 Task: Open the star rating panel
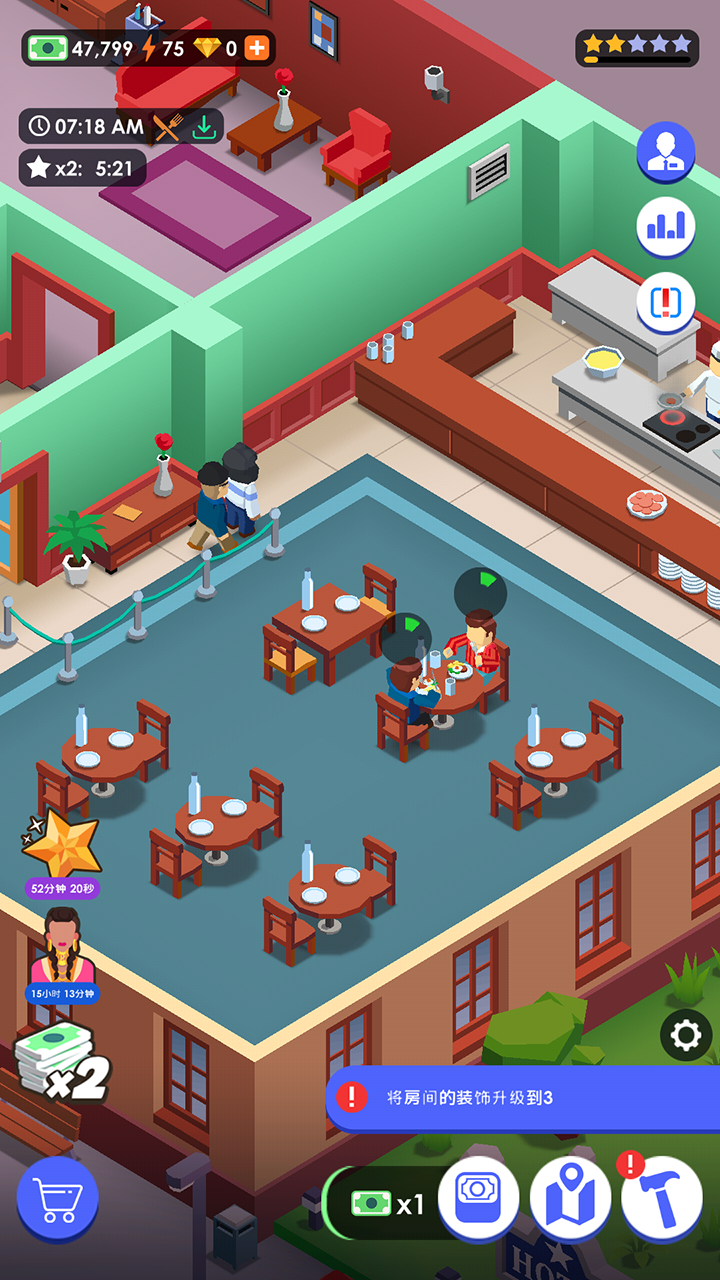pos(637,47)
